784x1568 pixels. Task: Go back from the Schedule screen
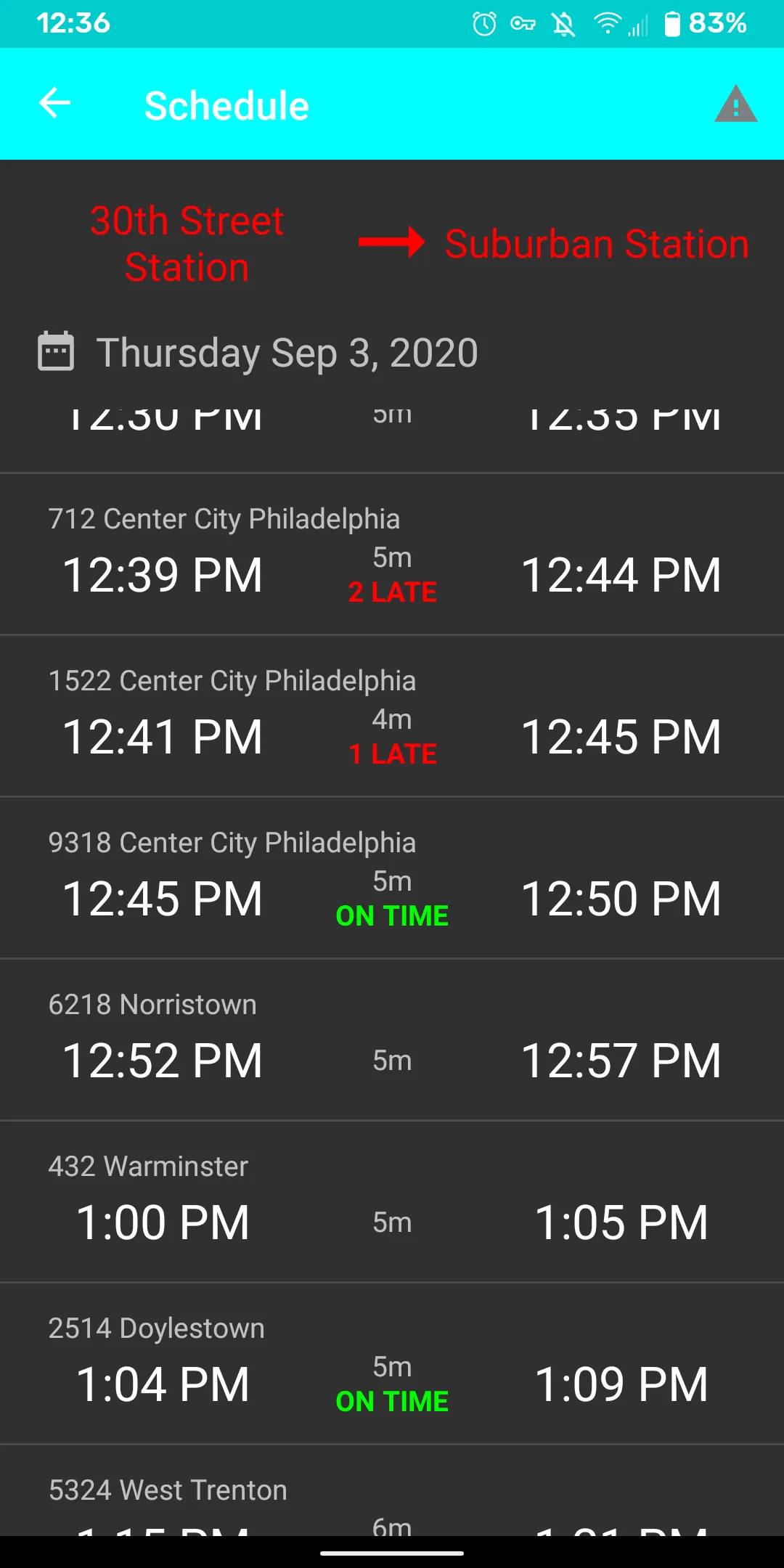55,104
